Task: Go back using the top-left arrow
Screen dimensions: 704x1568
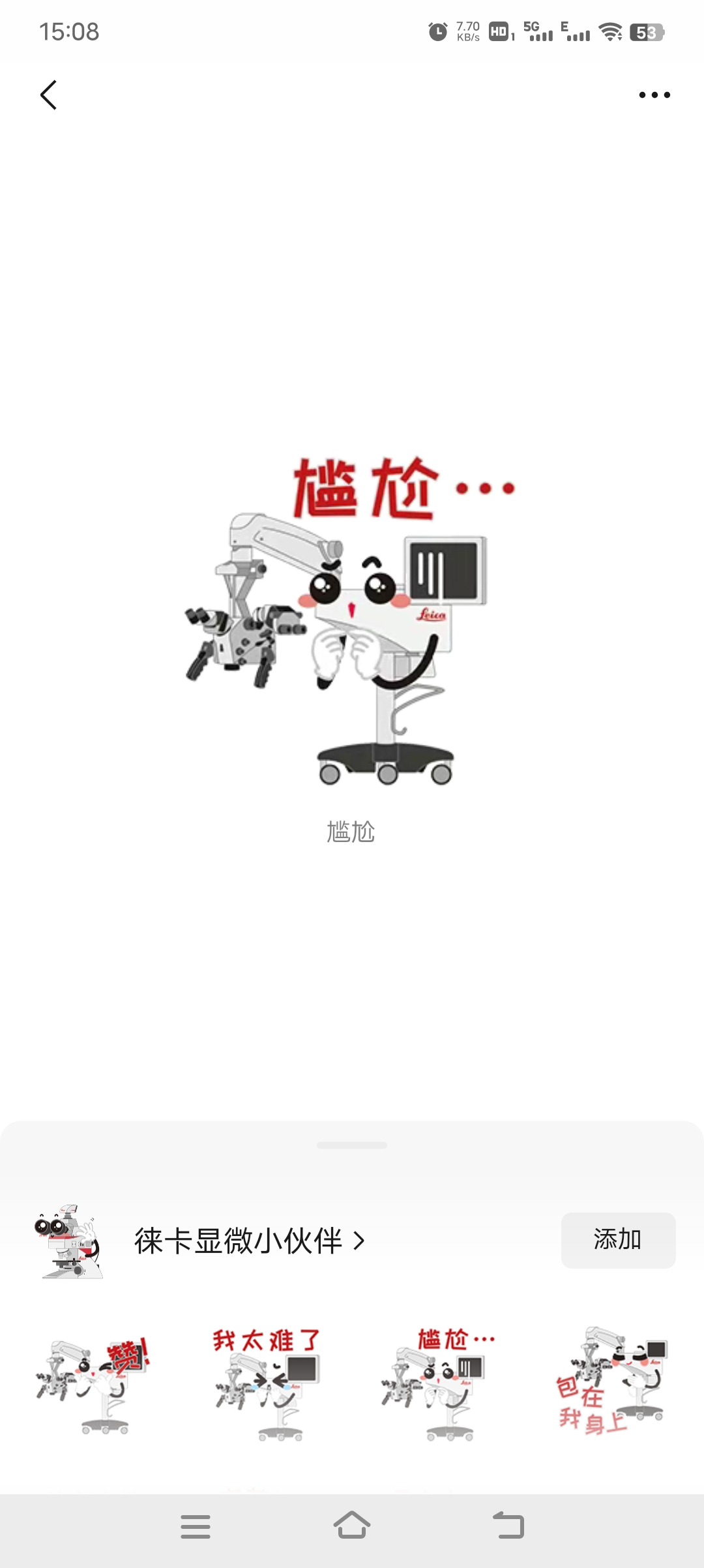Action: coord(49,95)
